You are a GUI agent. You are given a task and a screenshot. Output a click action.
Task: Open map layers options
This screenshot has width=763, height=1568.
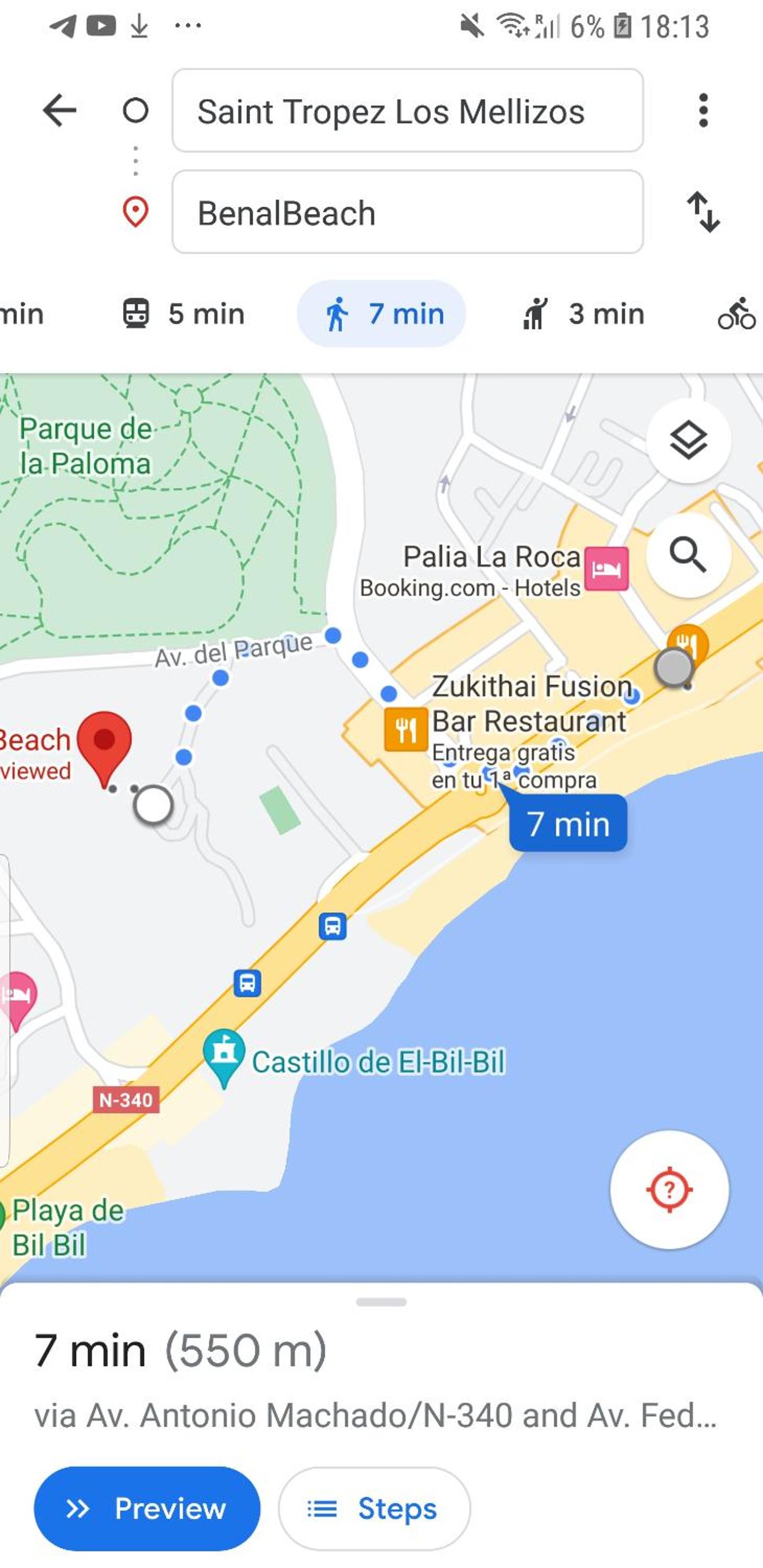pyautogui.click(x=688, y=441)
